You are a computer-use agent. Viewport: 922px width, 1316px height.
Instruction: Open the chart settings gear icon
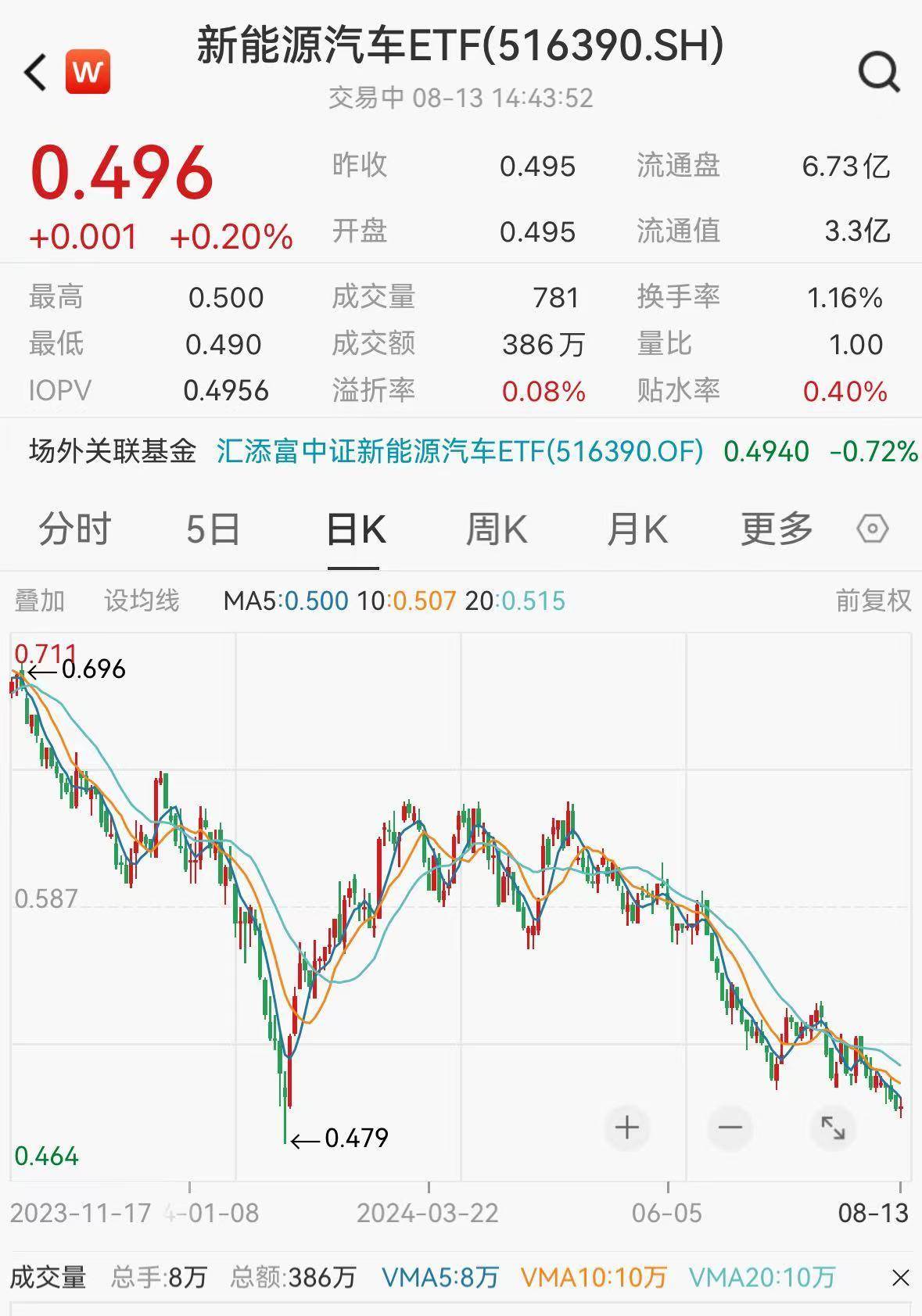pyautogui.click(x=873, y=529)
